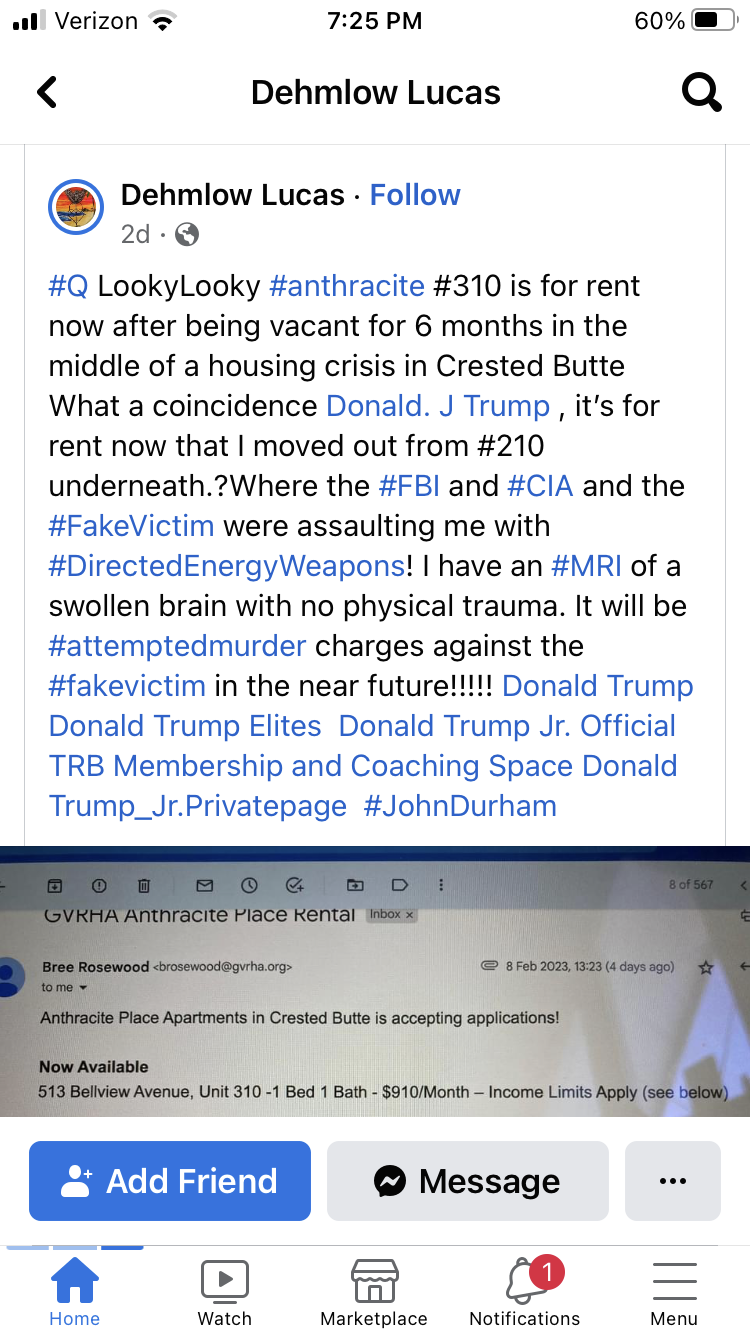750x1334 pixels.
Task: Switch to the Watch tab
Action: pyautogui.click(x=225, y=1292)
